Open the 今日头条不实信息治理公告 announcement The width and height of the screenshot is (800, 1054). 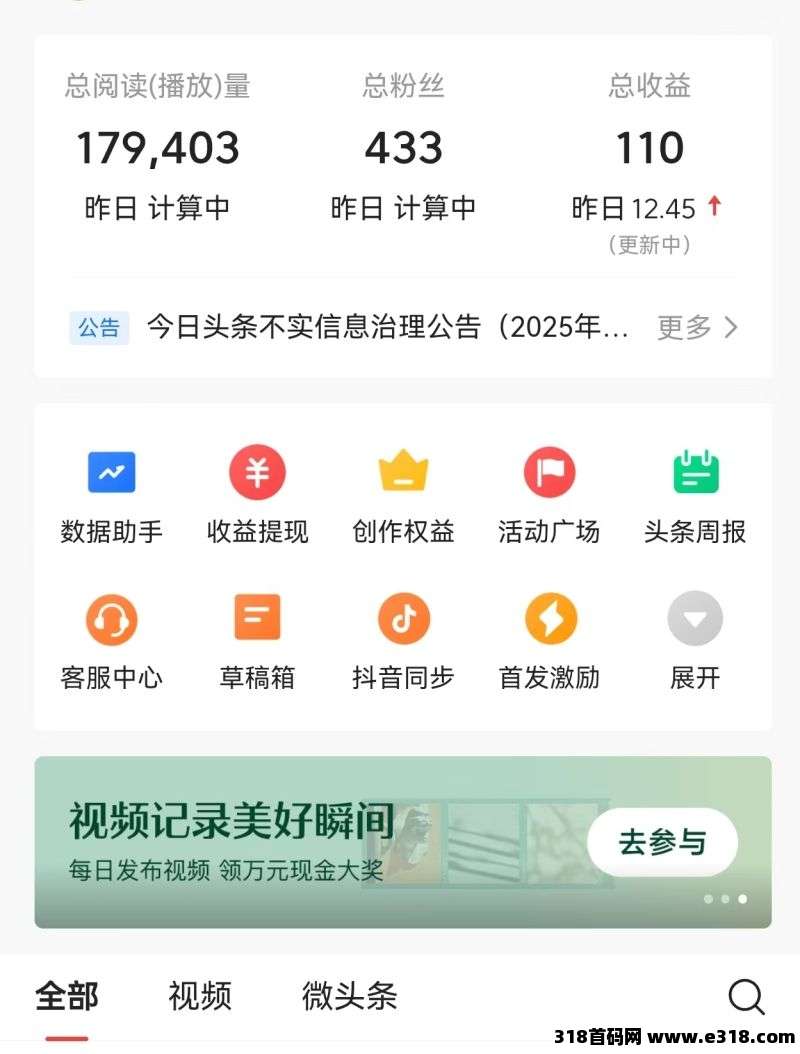(x=387, y=327)
